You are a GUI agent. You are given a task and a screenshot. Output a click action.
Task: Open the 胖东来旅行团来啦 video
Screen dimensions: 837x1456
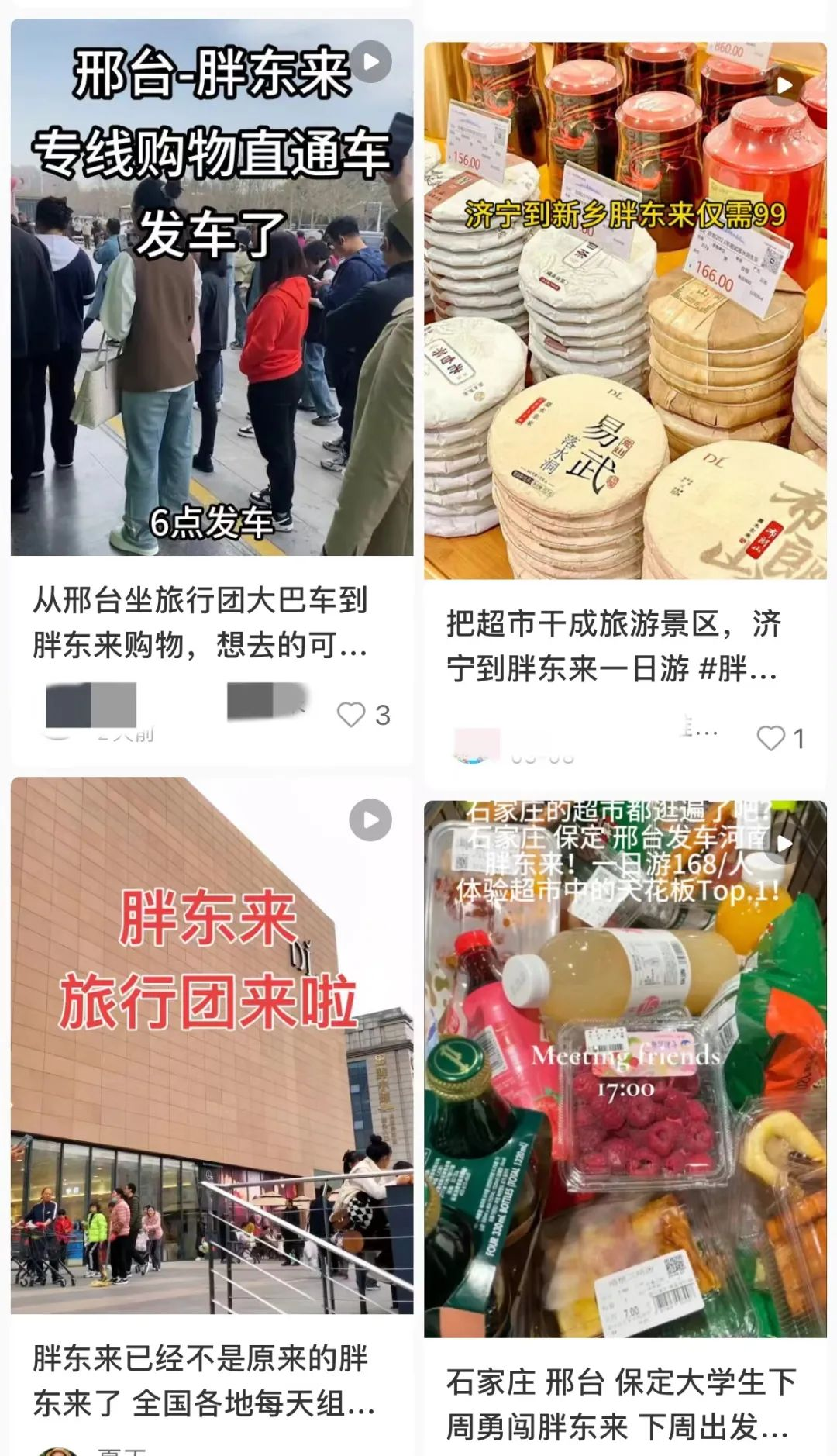[212, 1045]
